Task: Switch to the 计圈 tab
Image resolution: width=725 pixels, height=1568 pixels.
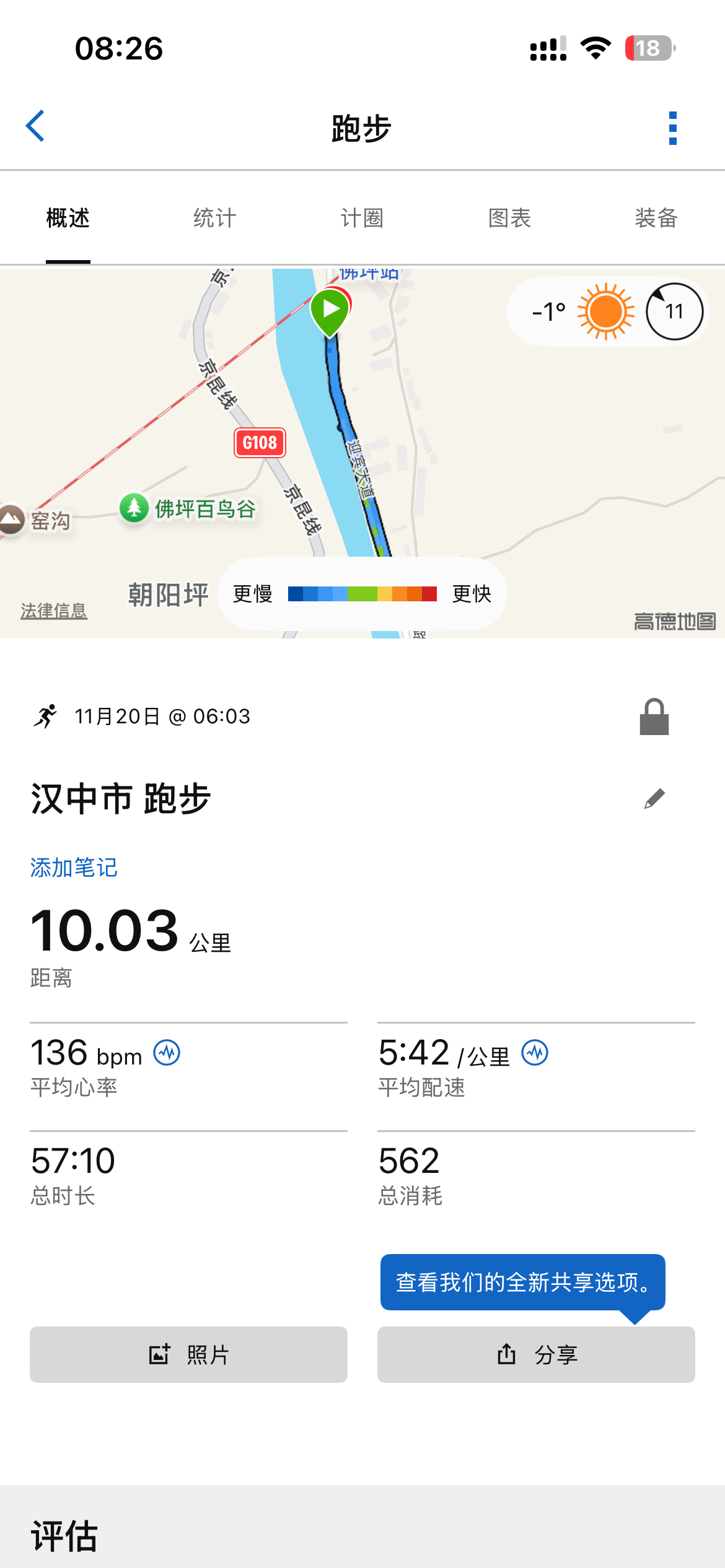Action: [x=362, y=218]
